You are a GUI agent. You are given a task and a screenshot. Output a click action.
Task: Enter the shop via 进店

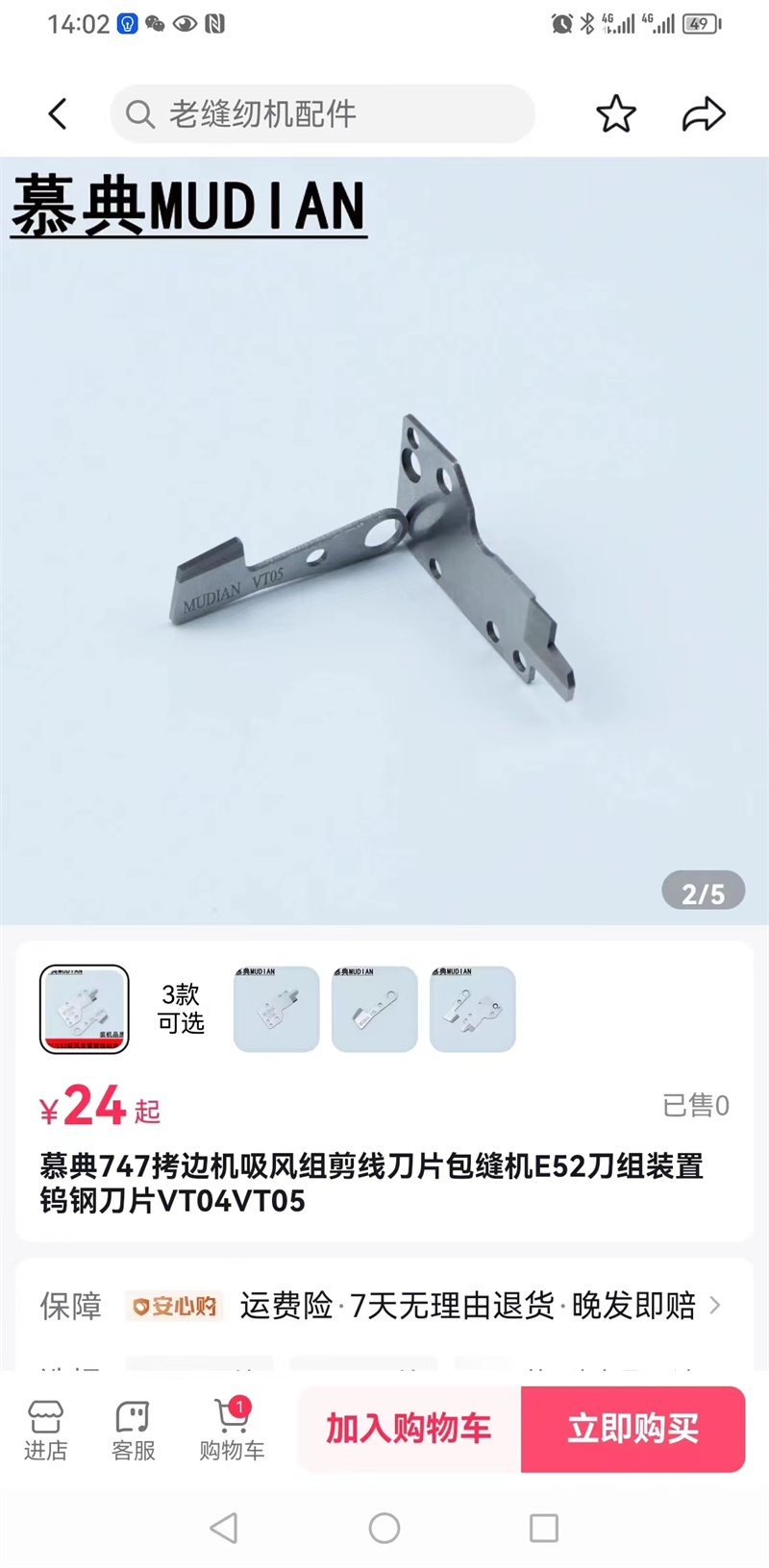(x=45, y=1430)
